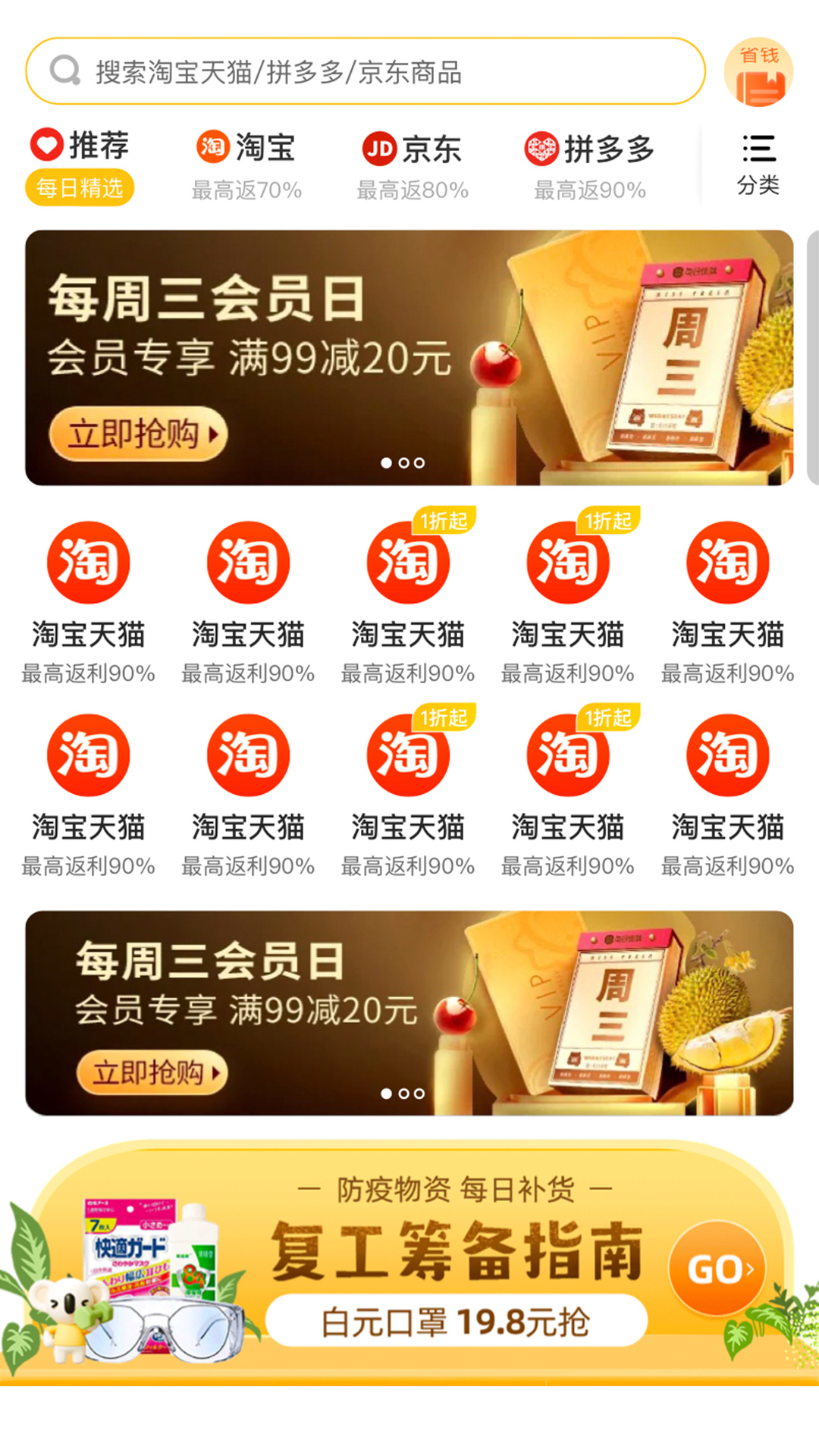Tap GO on the 复工筹备指南 banner

[x=717, y=1268]
